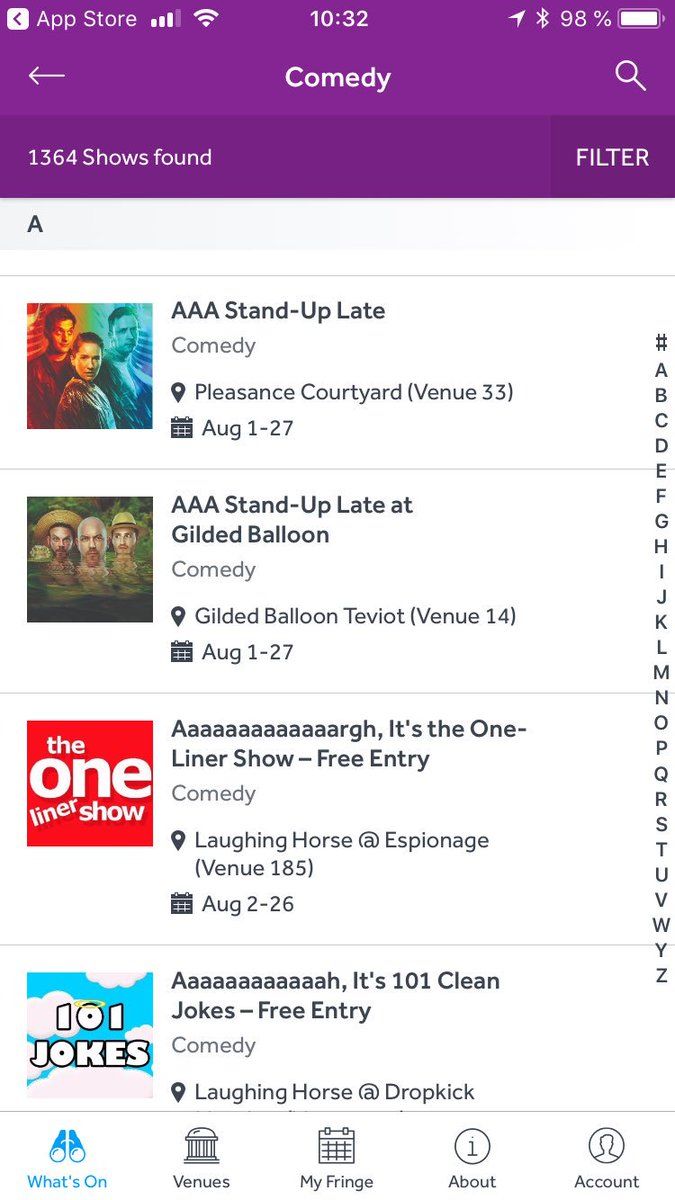Select the # symbol in the index
Screen dimensions: 675x1200
pos(661,343)
